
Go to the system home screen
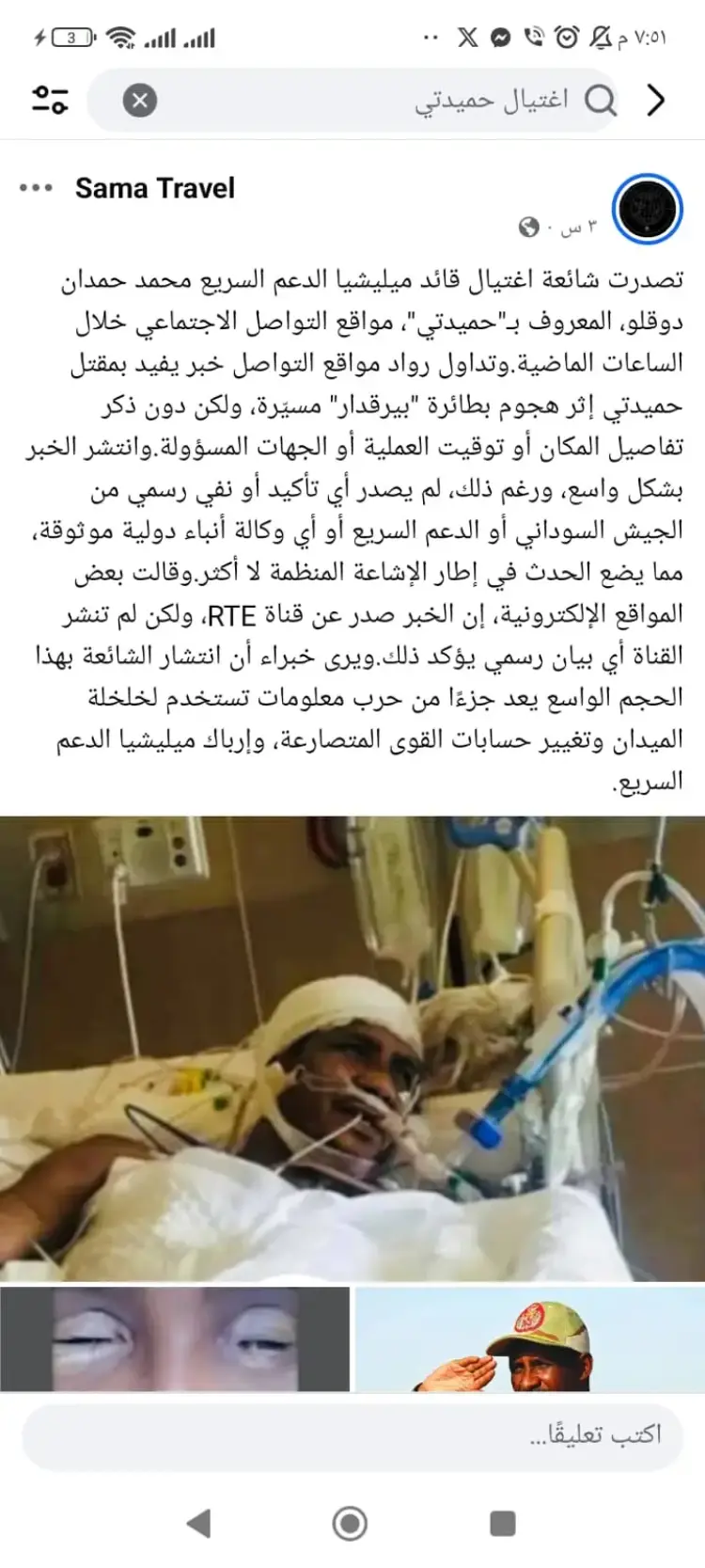pos(350,1523)
